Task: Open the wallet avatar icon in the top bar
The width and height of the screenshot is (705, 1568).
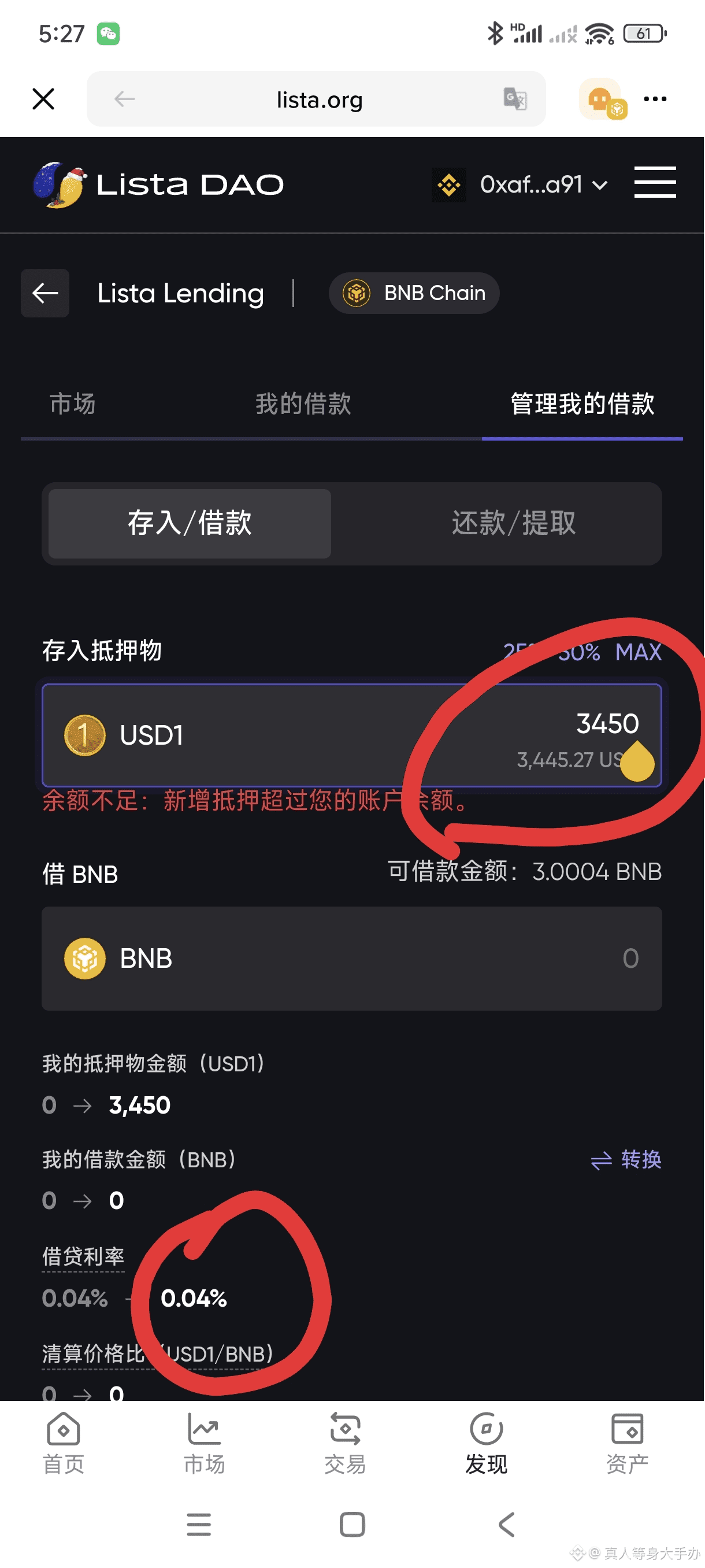Action: 601,99
